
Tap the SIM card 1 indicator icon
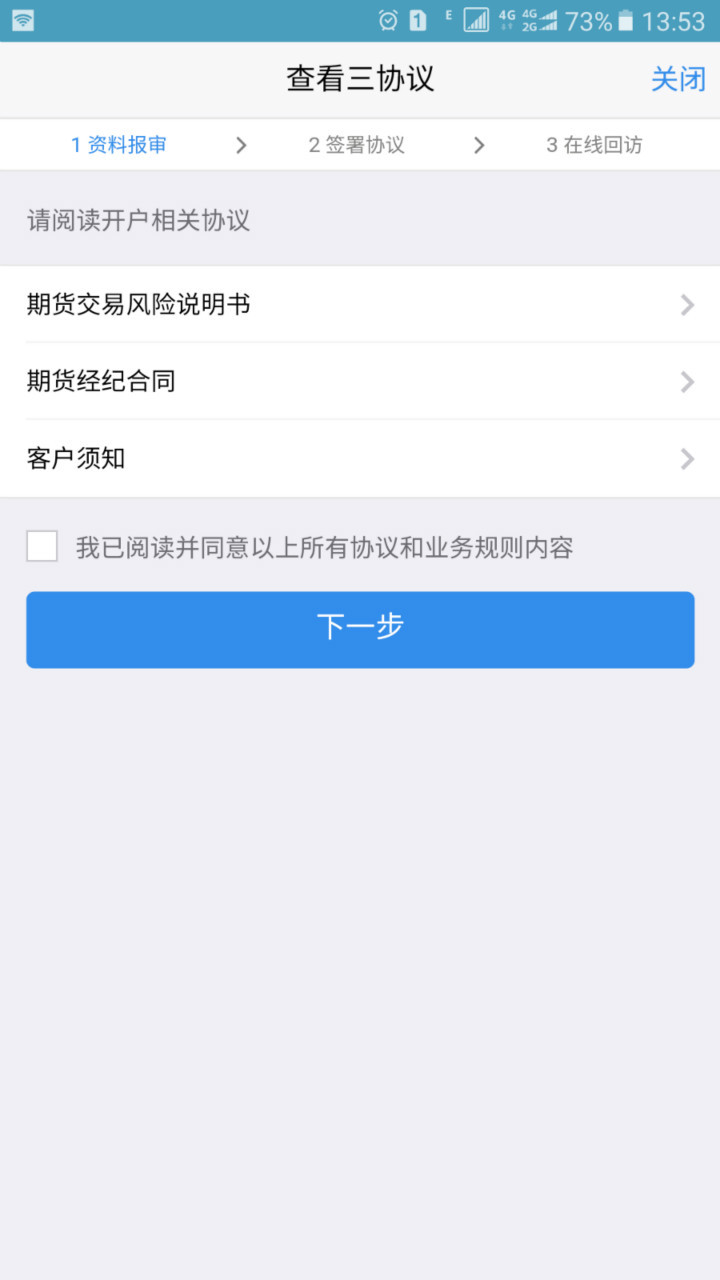point(419,20)
